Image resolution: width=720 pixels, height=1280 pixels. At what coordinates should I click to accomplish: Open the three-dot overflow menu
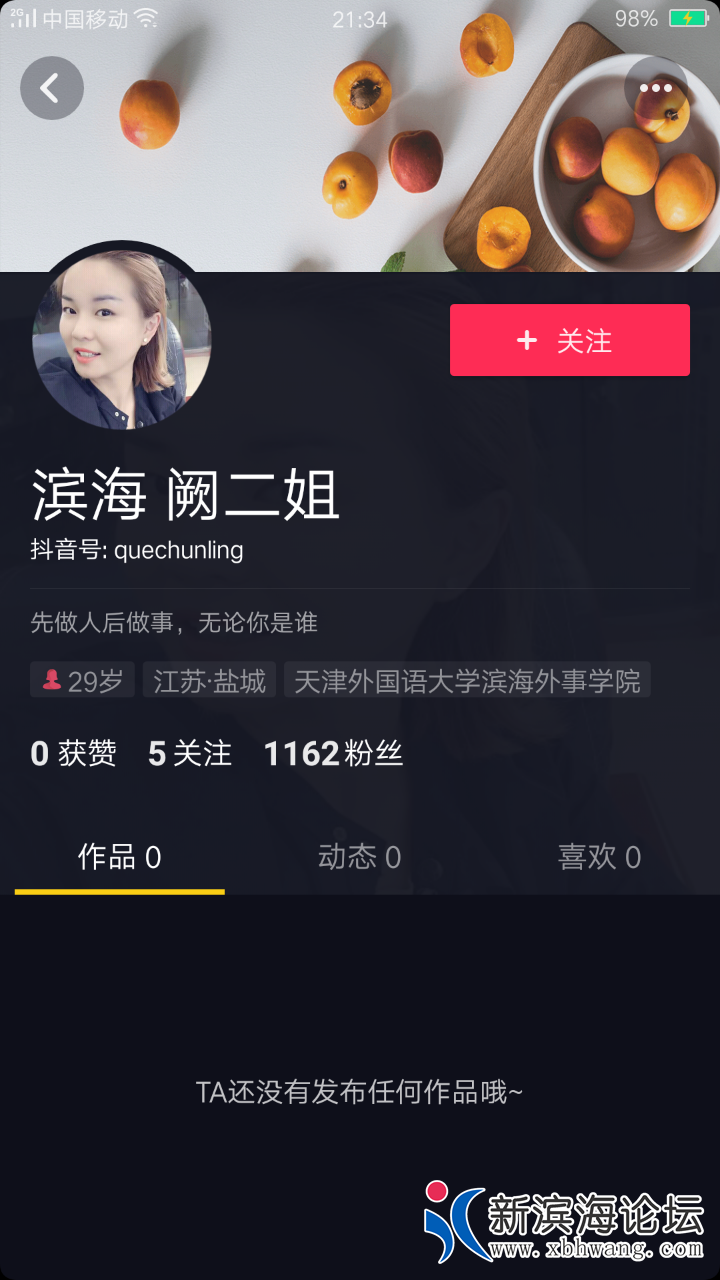click(x=655, y=88)
